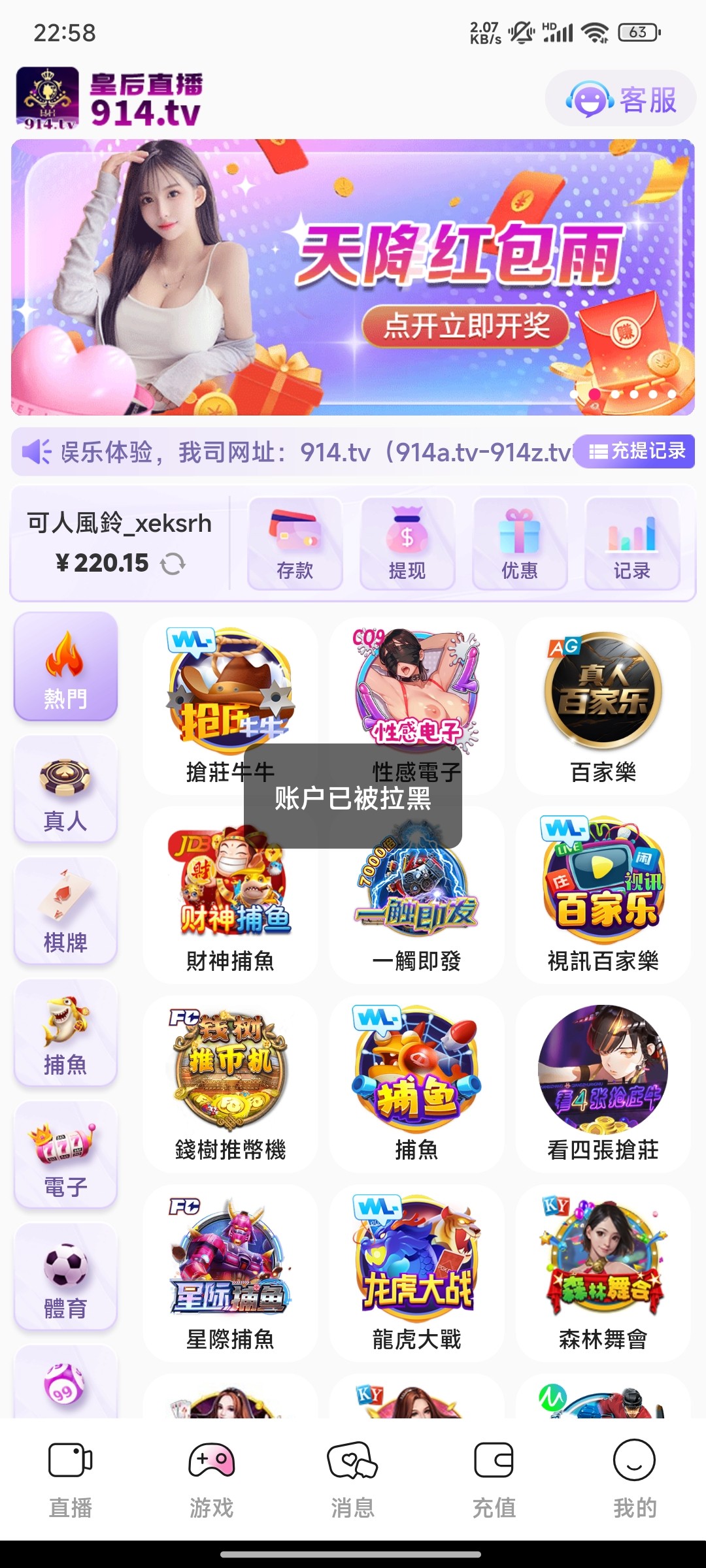The height and width of the screenshot is (1568, 706).
Task: Select the 棋牌 category
Action: pyautogui.click(x=65, y=911)
